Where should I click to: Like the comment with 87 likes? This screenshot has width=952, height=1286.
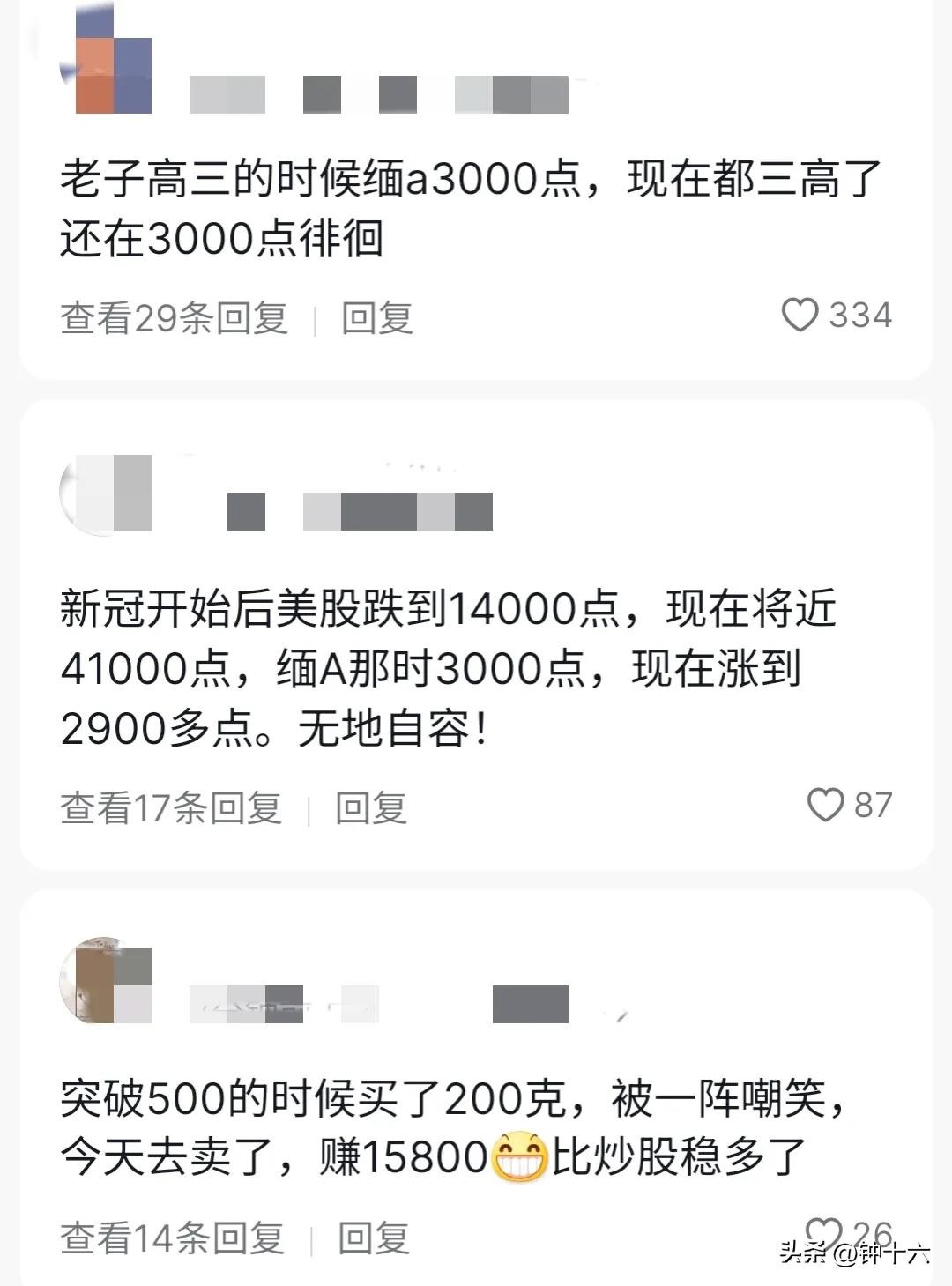(x=826, y=805)
